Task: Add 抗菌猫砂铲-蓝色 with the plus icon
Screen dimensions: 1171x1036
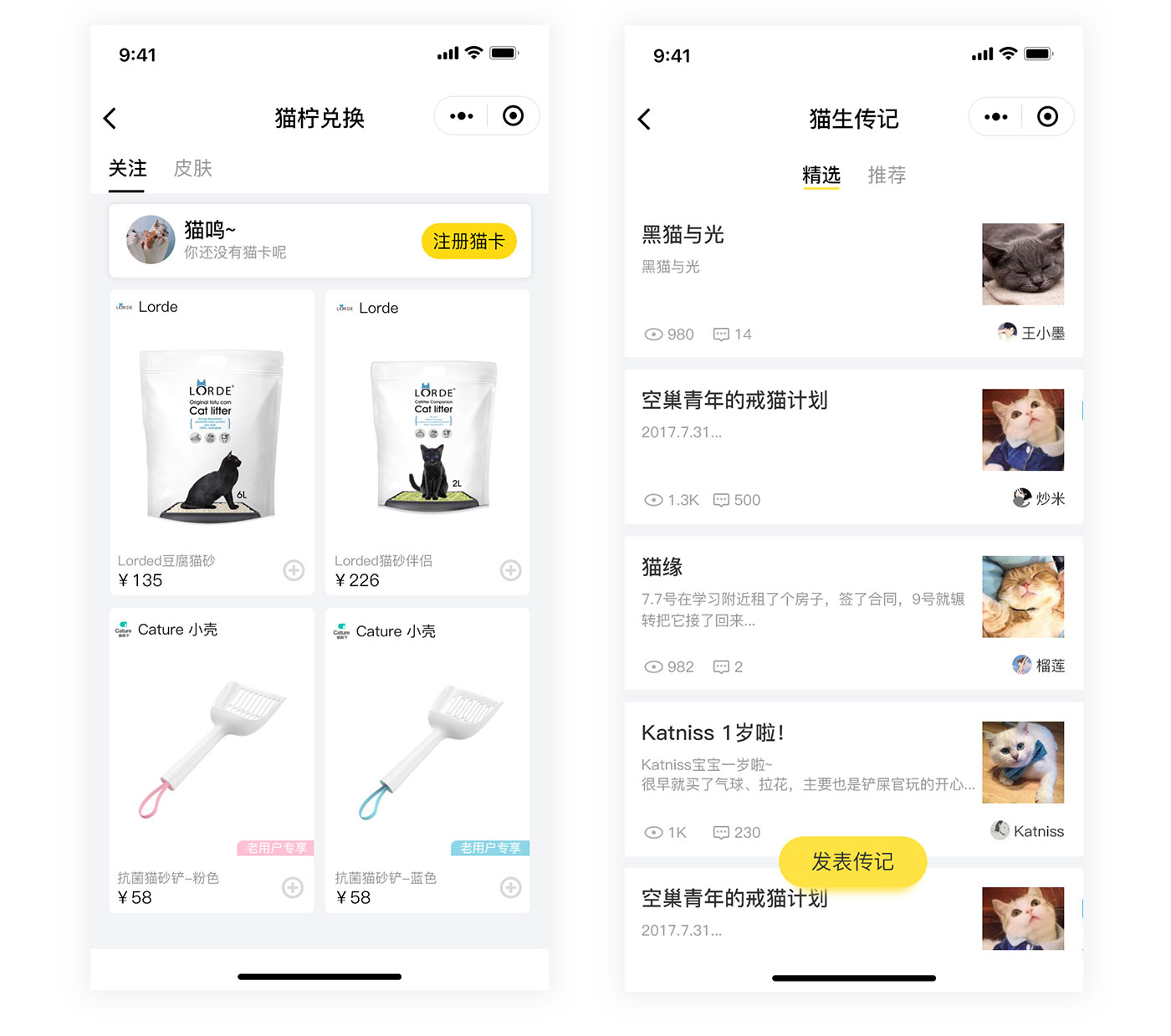Action: 510,887
